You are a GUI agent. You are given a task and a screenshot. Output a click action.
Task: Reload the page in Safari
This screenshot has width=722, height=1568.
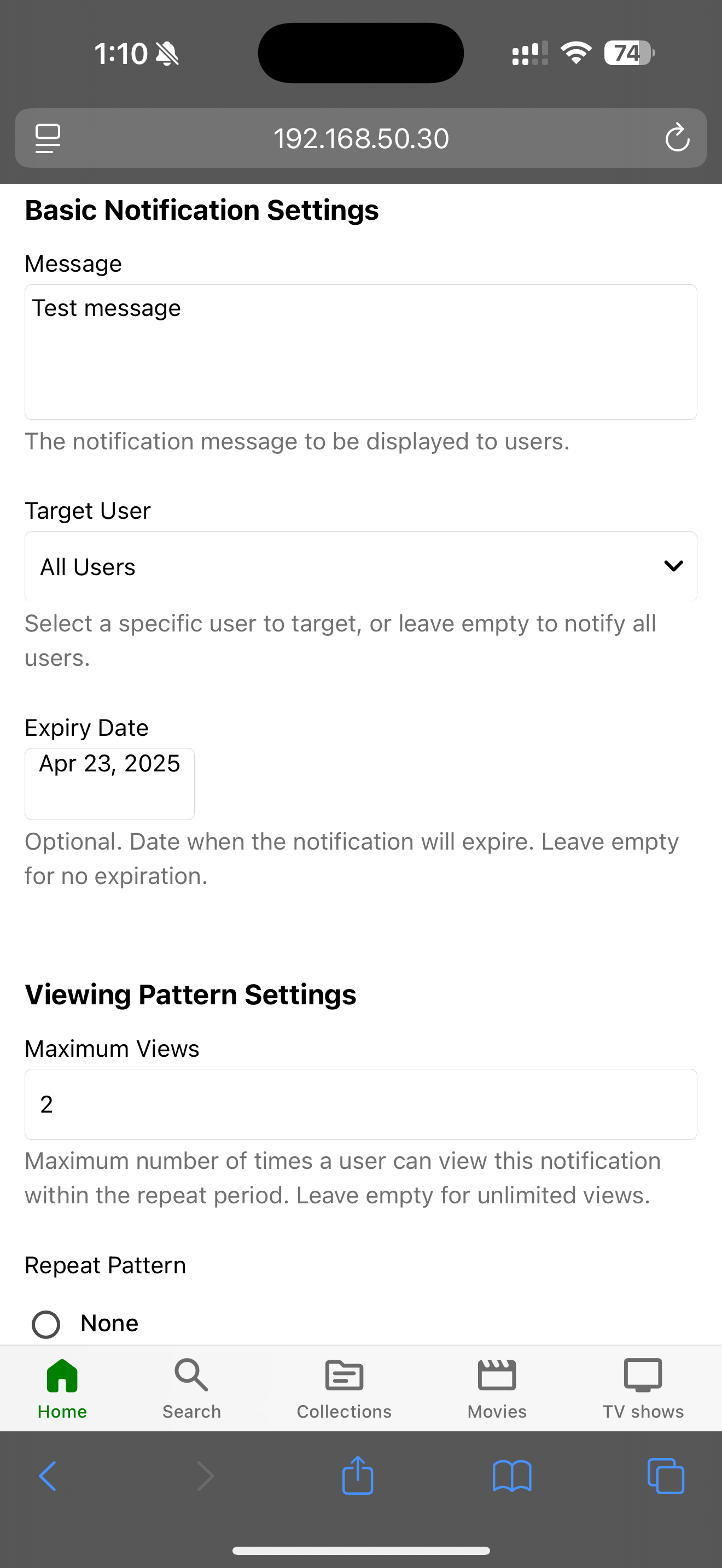coord(677,138)
